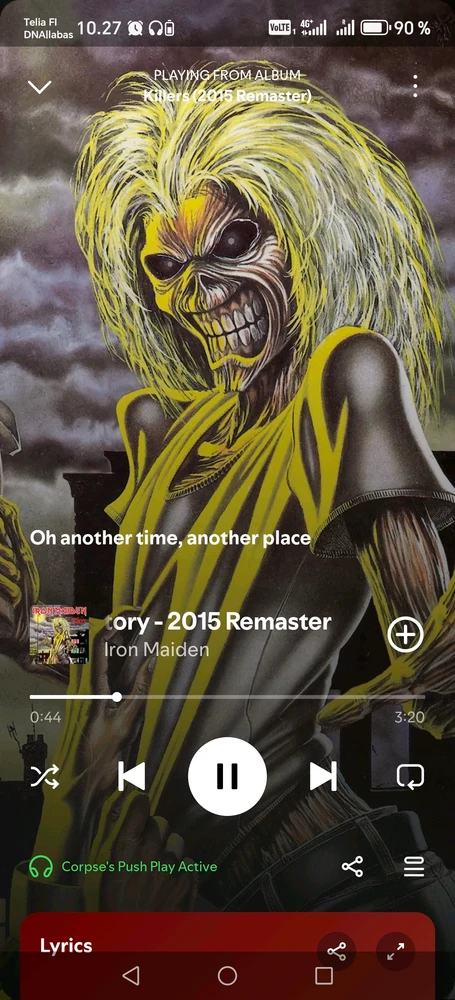The height and width of the screenshot is (1000, 455).
Task: Go to the system home screen
Action: point(227,975)
